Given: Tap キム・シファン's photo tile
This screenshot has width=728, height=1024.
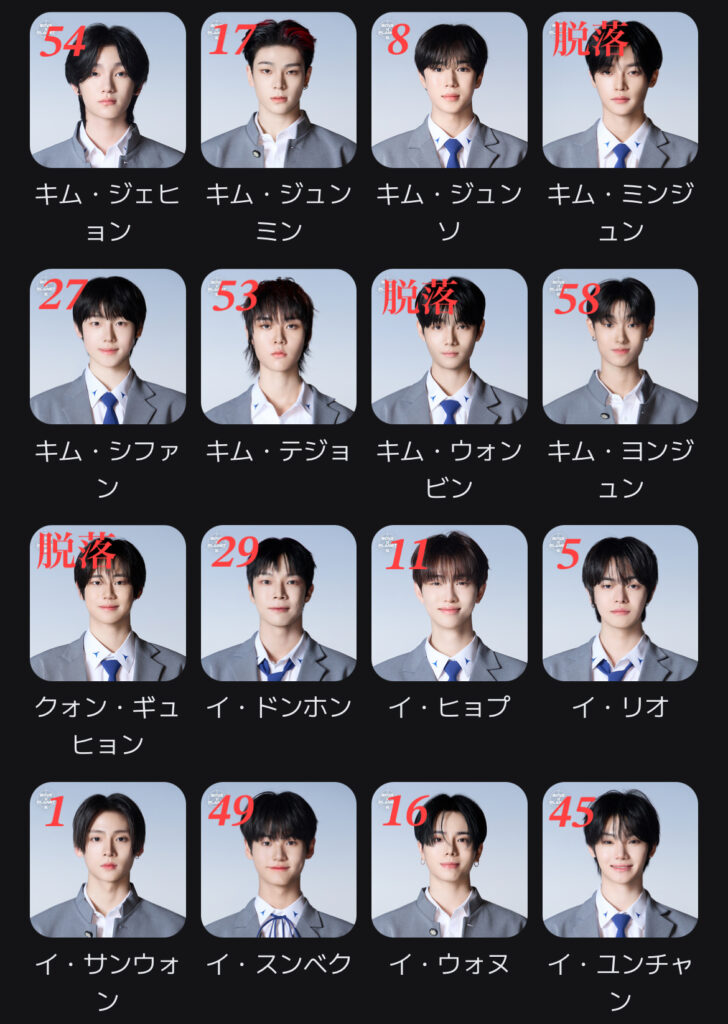Looking at the screenshot, I should [x=108, y=346].
